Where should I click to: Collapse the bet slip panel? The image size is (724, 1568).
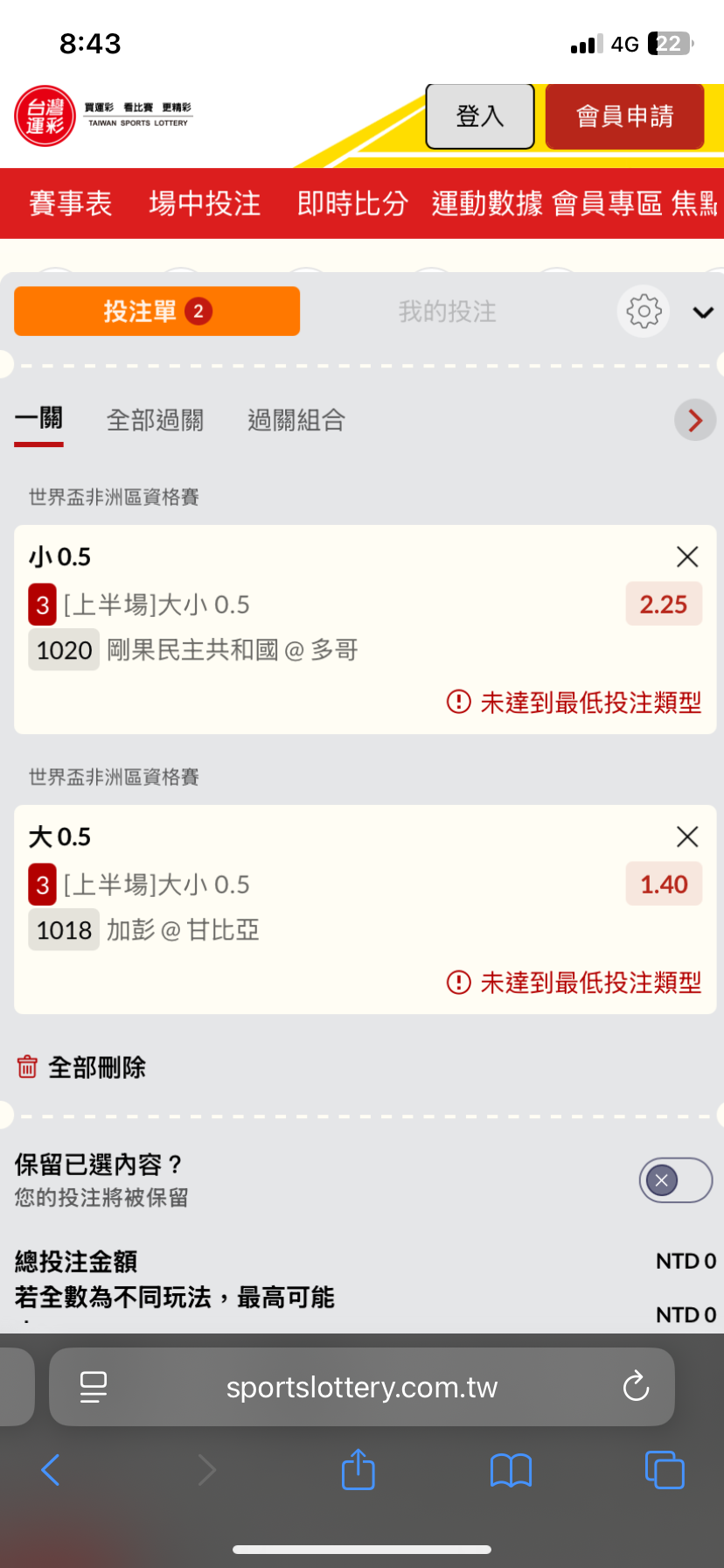click(x=703, y=312)
